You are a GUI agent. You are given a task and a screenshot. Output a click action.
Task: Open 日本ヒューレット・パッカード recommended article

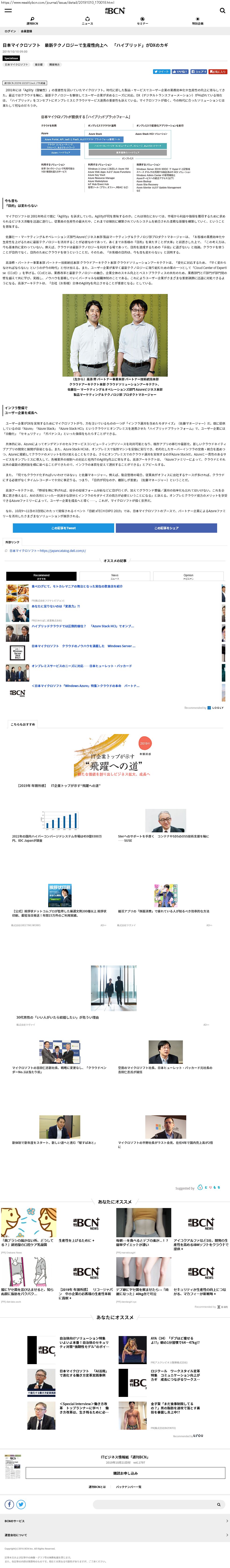[81, 665]
